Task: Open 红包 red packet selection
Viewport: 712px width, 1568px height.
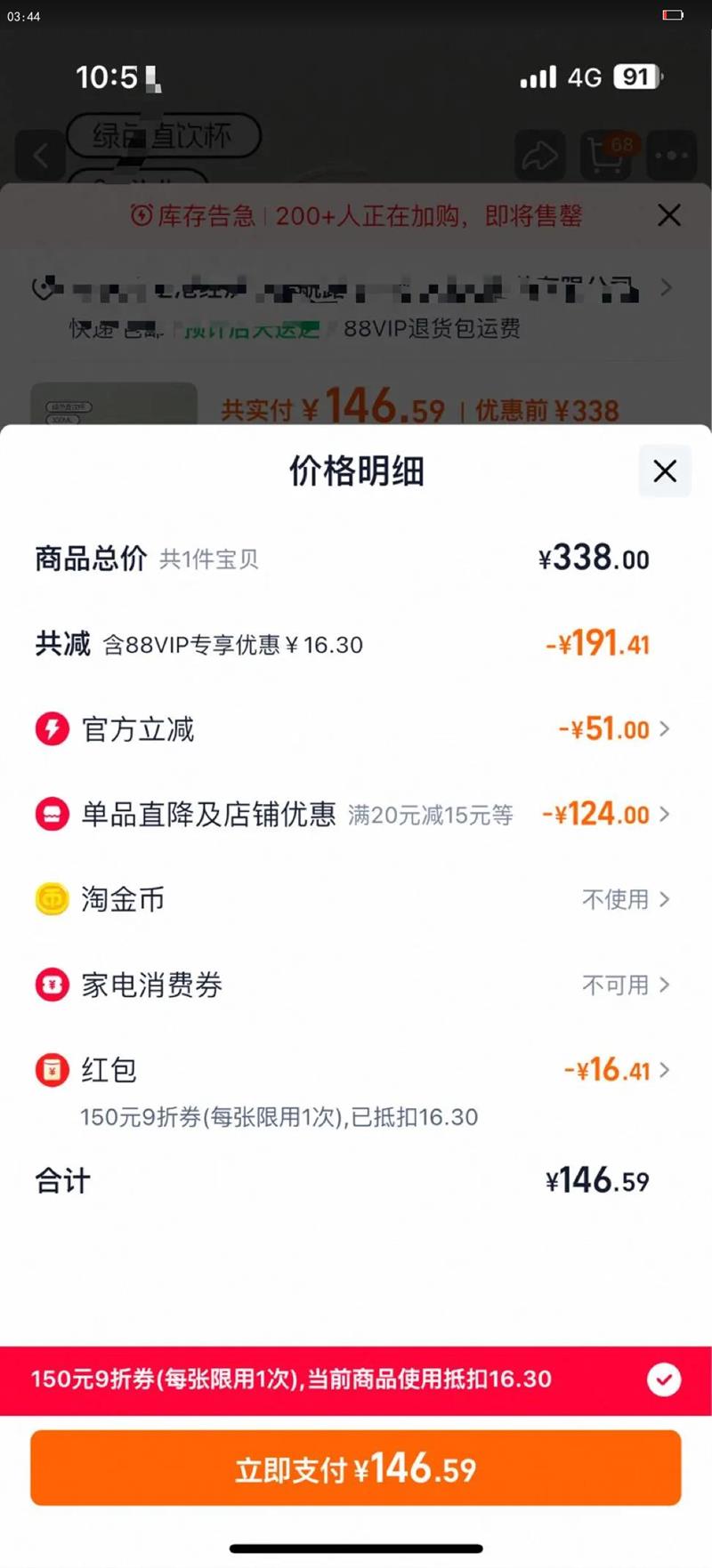Action: click(616, 1071)
